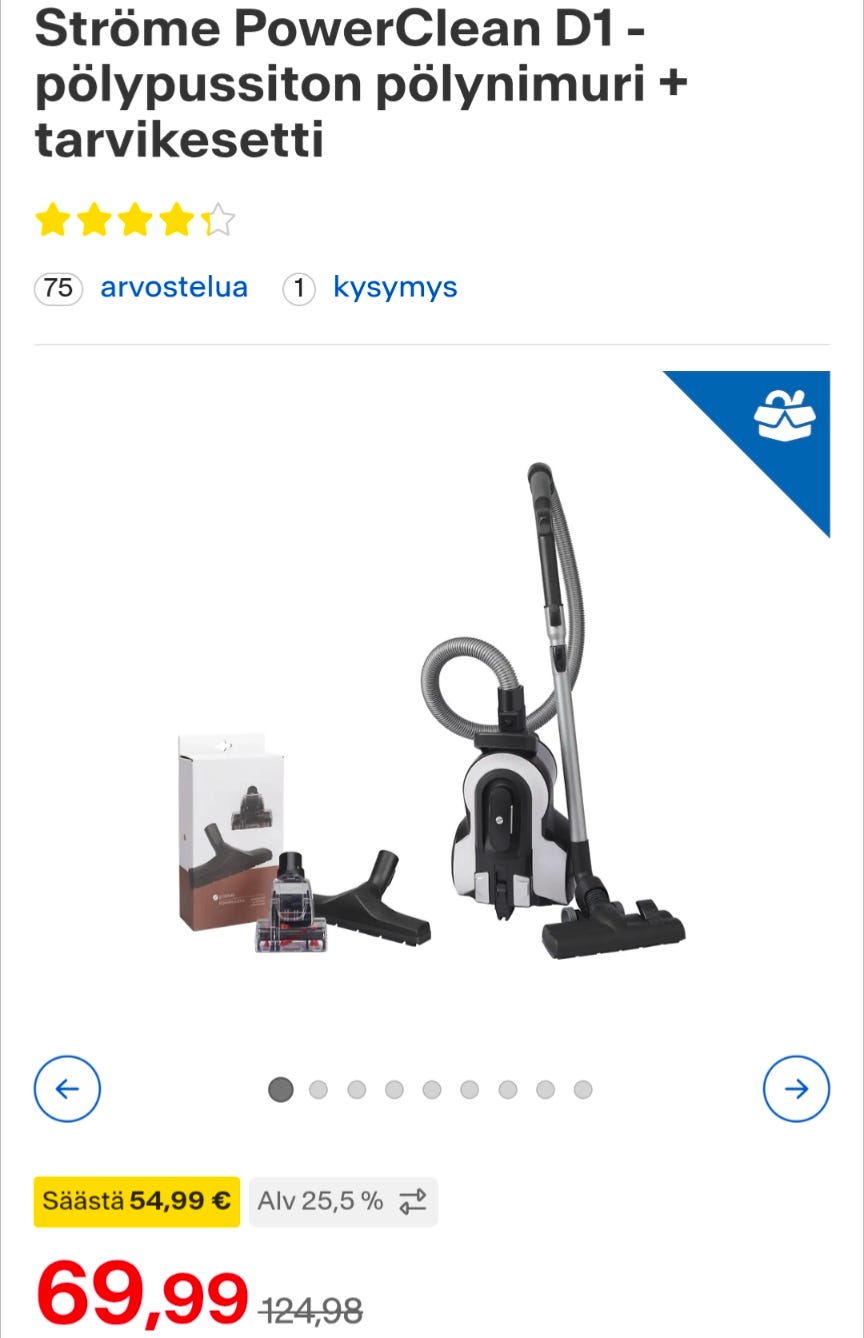Select the second carousel dot indicator

click(317, 1089)
